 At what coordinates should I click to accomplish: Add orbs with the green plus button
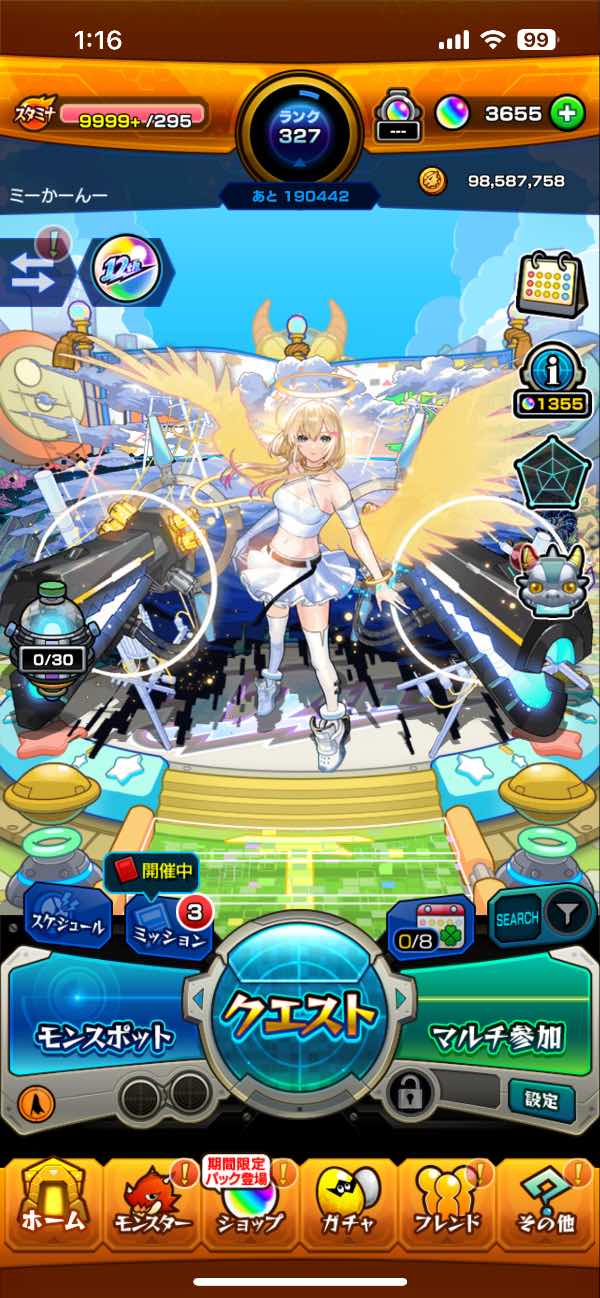pyautogui.click(x=567, y=114)
